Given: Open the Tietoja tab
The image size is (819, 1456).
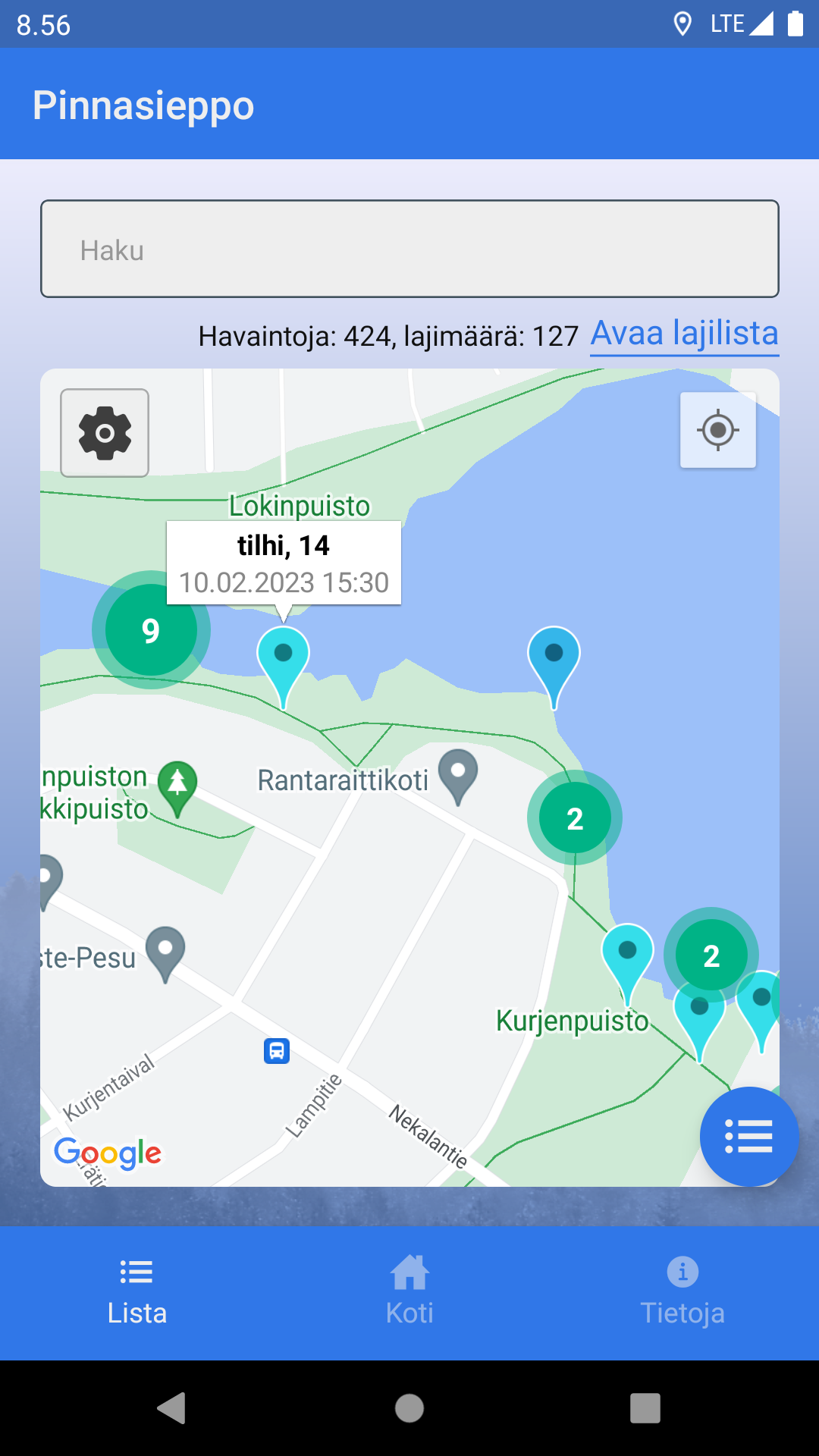Looking at the screenshot, I should click(682, 1292).
